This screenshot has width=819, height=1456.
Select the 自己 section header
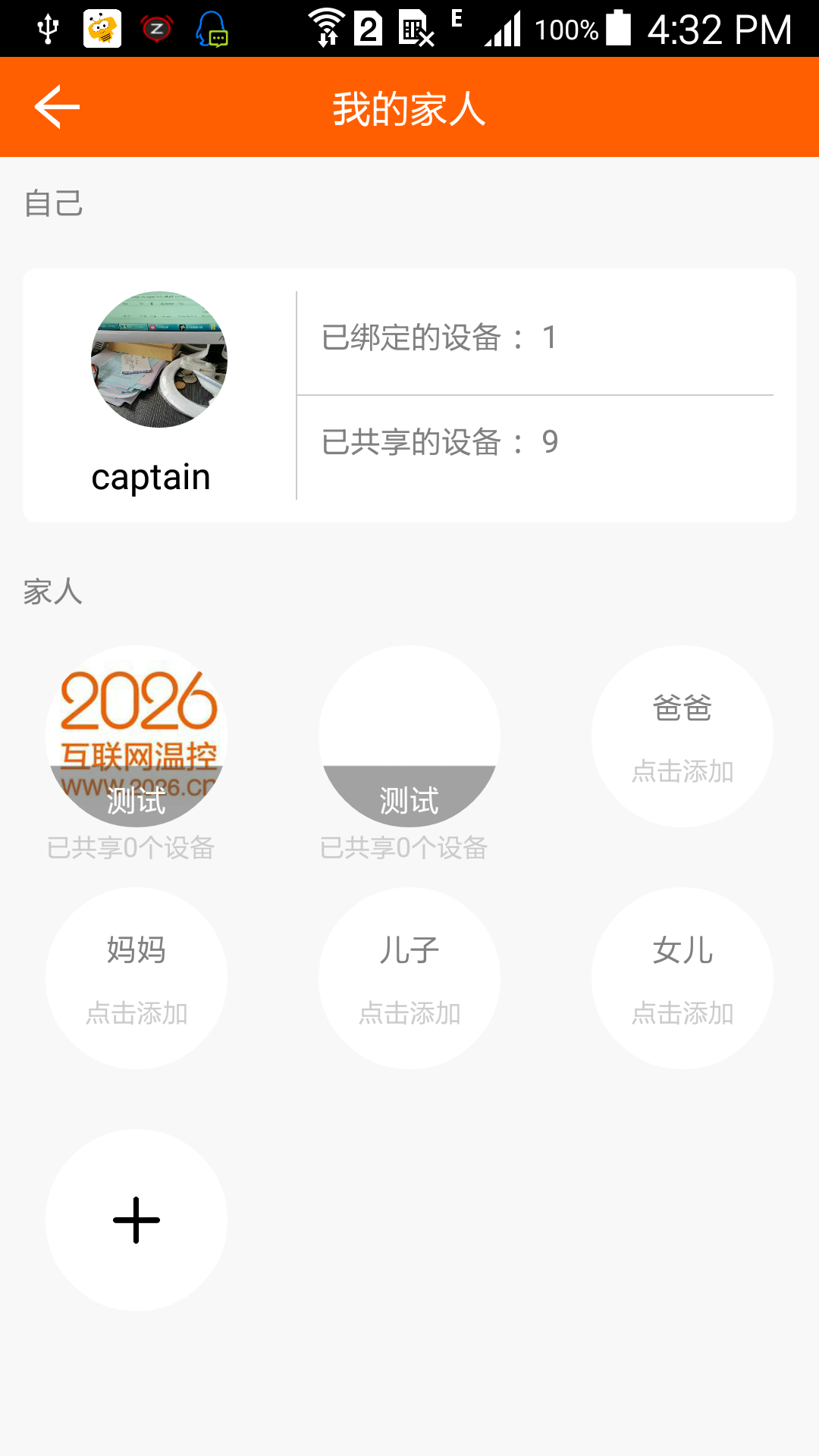pos(53,203)
